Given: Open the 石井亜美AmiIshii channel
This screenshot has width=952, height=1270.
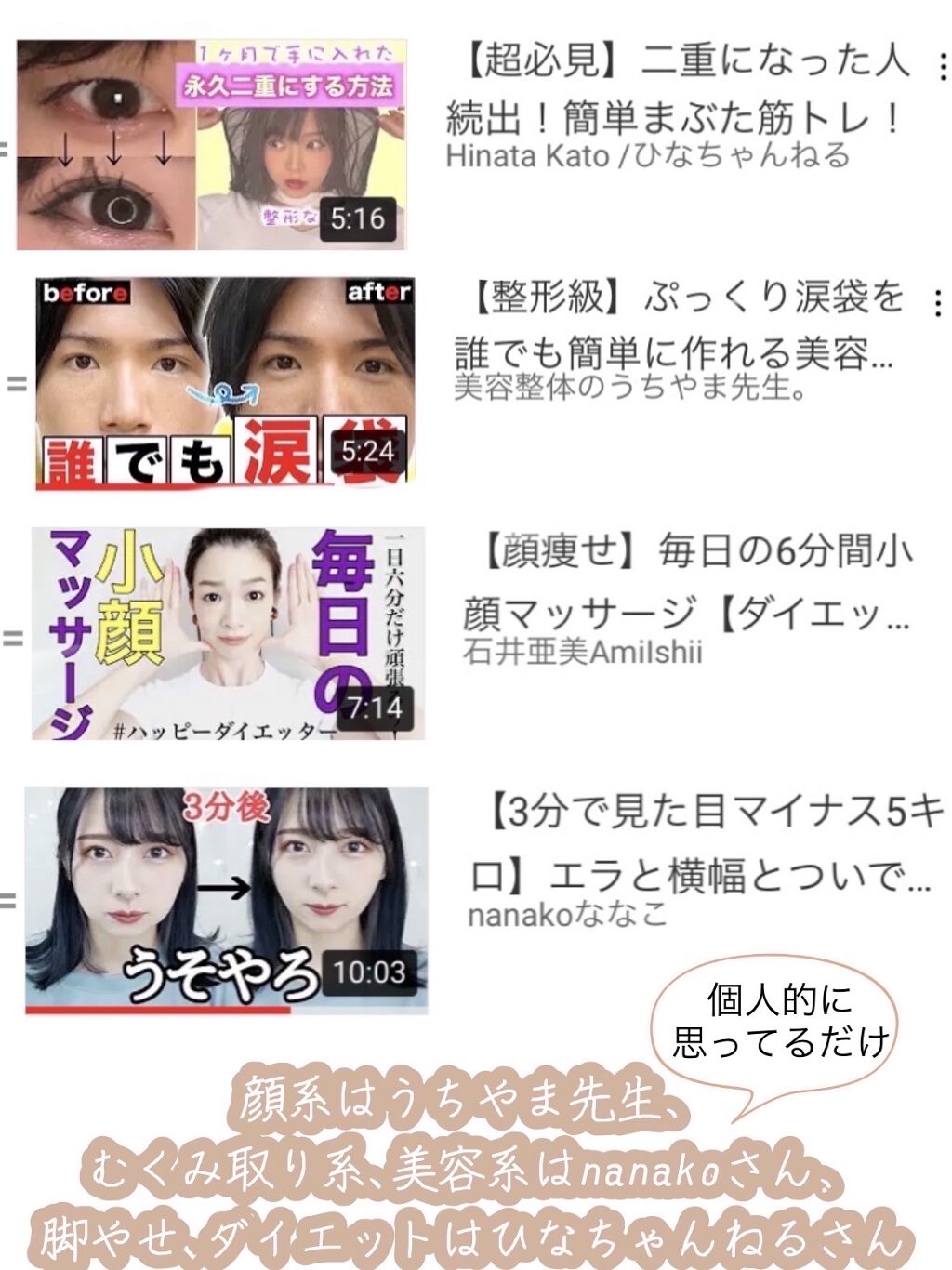Looking at the screenshot, I should point(586,654).
